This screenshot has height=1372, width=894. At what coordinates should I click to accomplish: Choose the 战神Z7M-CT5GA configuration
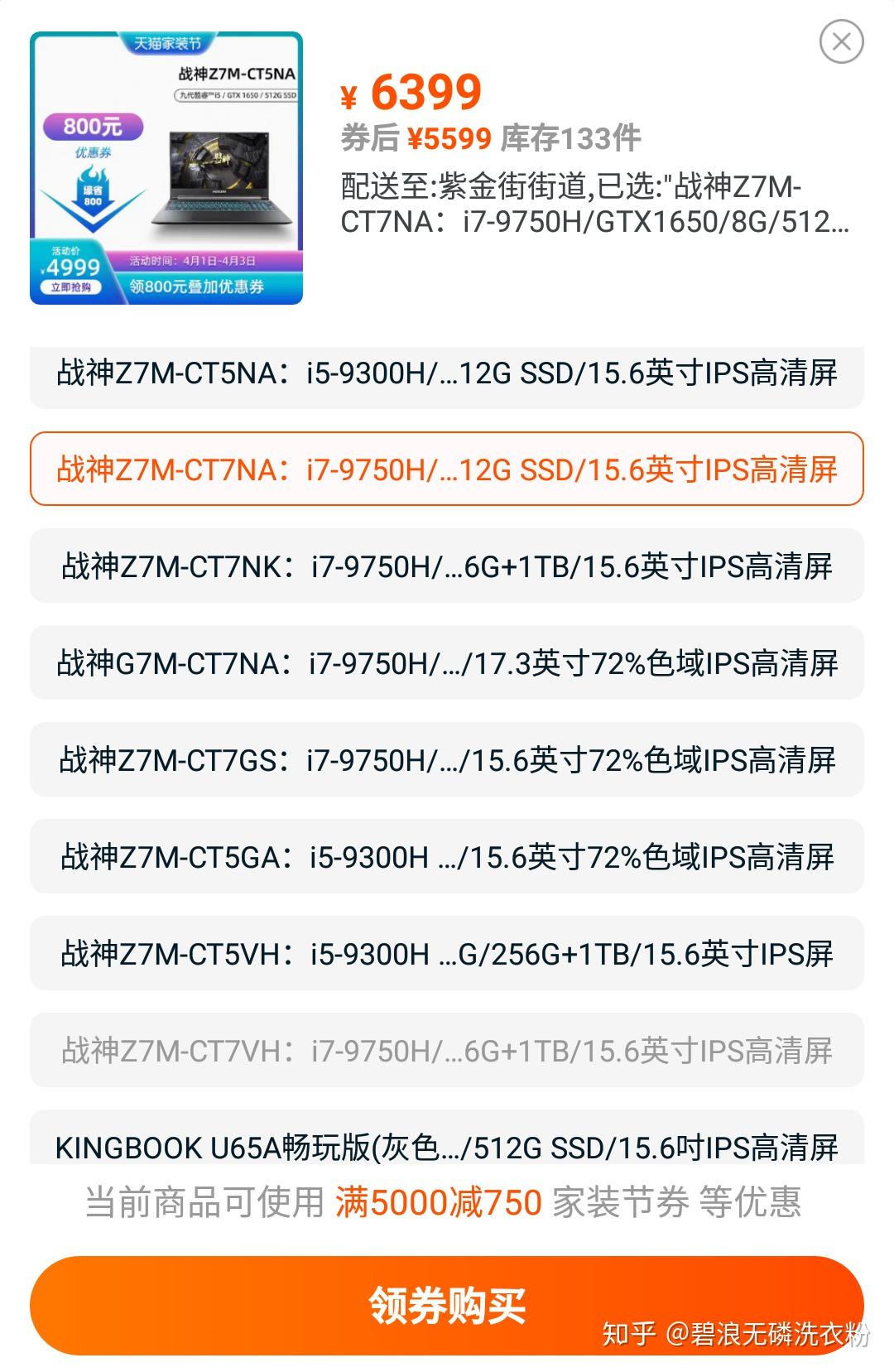tap(447, 856)
